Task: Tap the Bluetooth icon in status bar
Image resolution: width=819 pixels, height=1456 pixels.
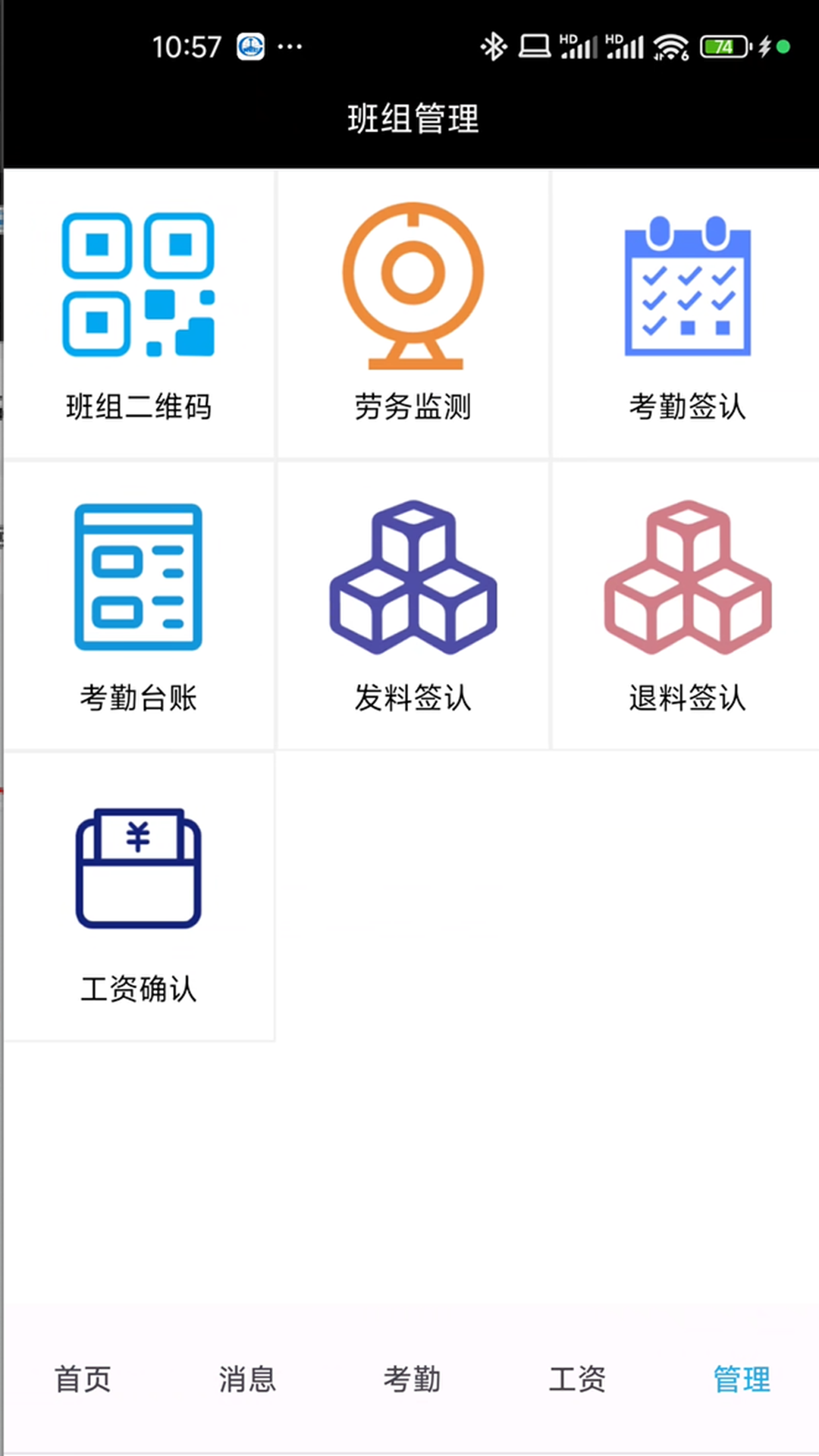Action: [493, 46]
